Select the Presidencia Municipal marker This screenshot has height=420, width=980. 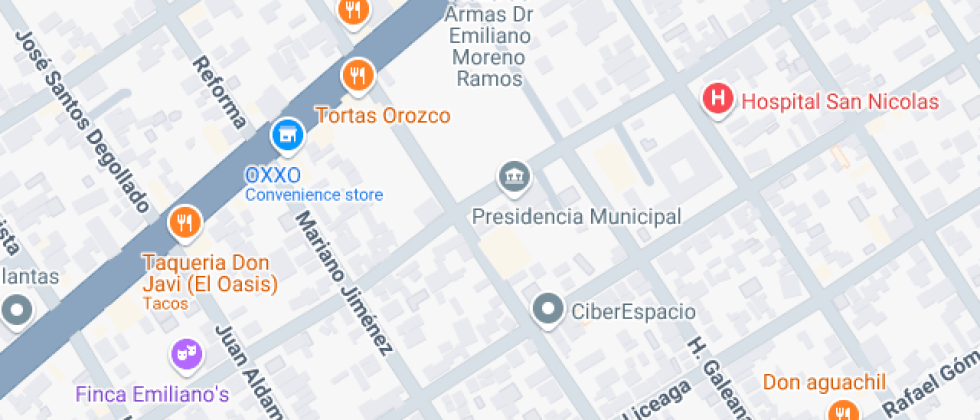(515, 178)
